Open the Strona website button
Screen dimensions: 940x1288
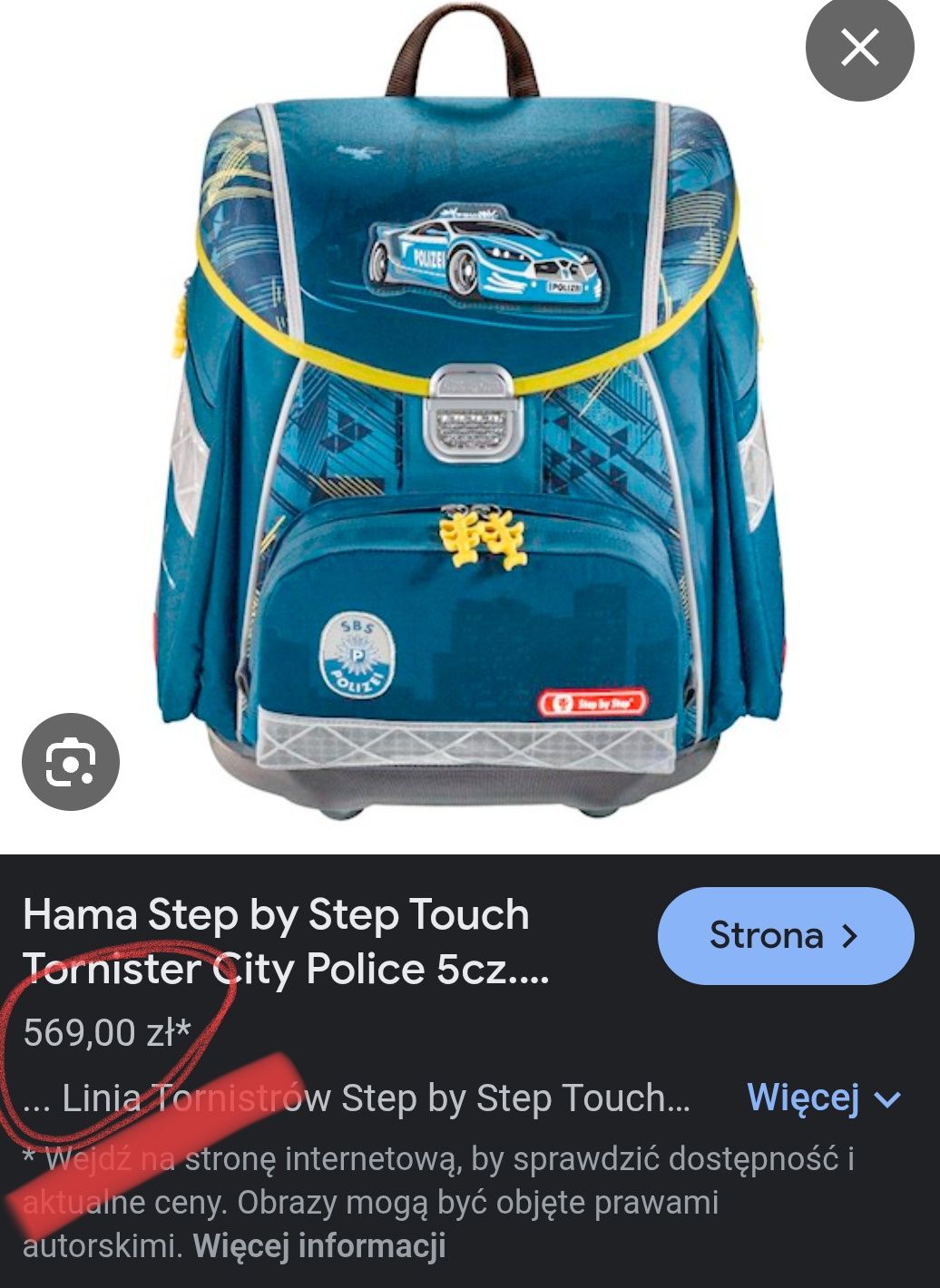[785, 935]
